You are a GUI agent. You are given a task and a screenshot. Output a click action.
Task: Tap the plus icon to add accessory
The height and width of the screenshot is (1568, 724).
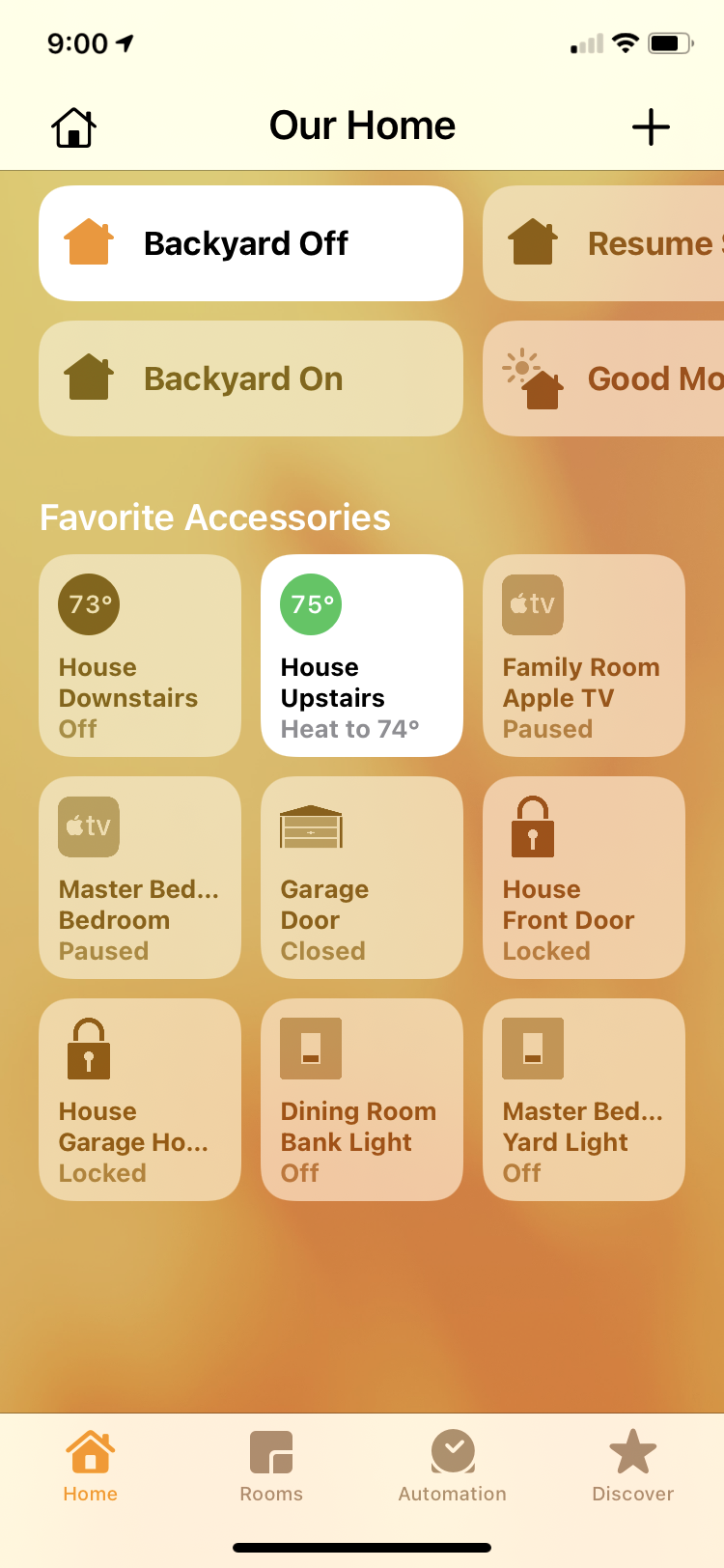point(651,127)
